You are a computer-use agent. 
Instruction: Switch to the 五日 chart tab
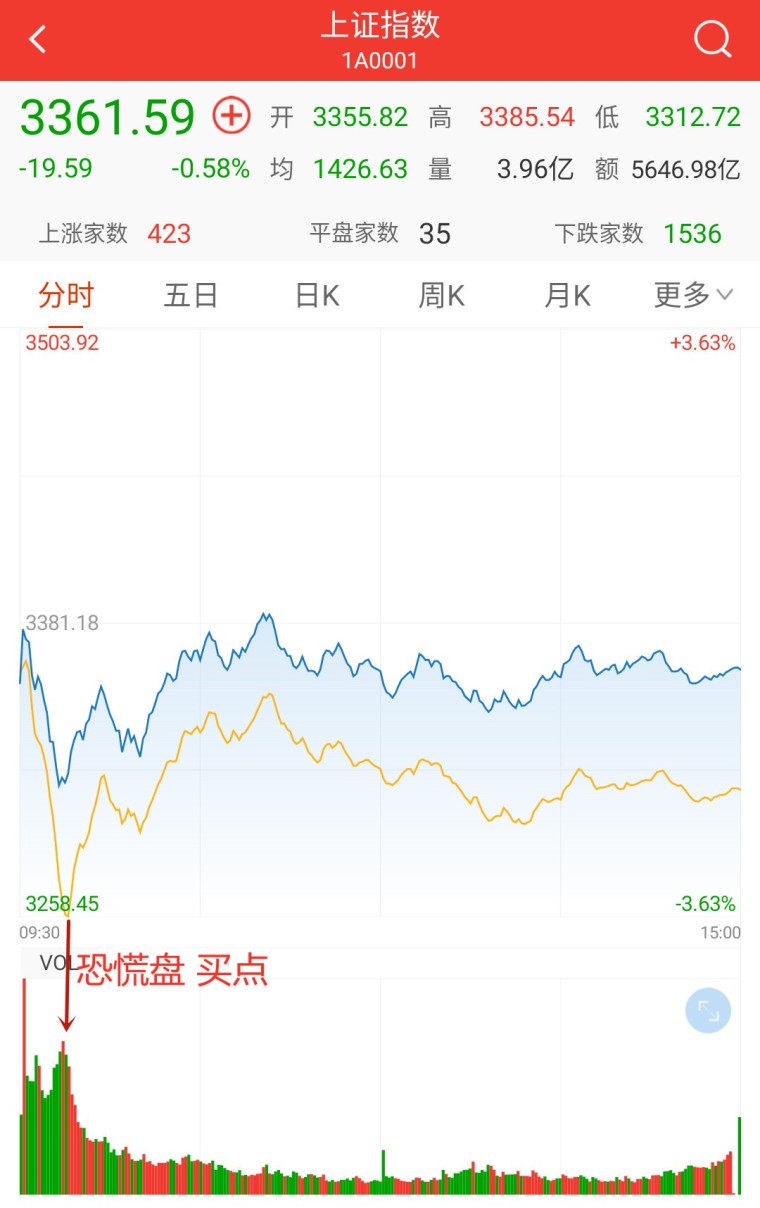coord(190,295)
